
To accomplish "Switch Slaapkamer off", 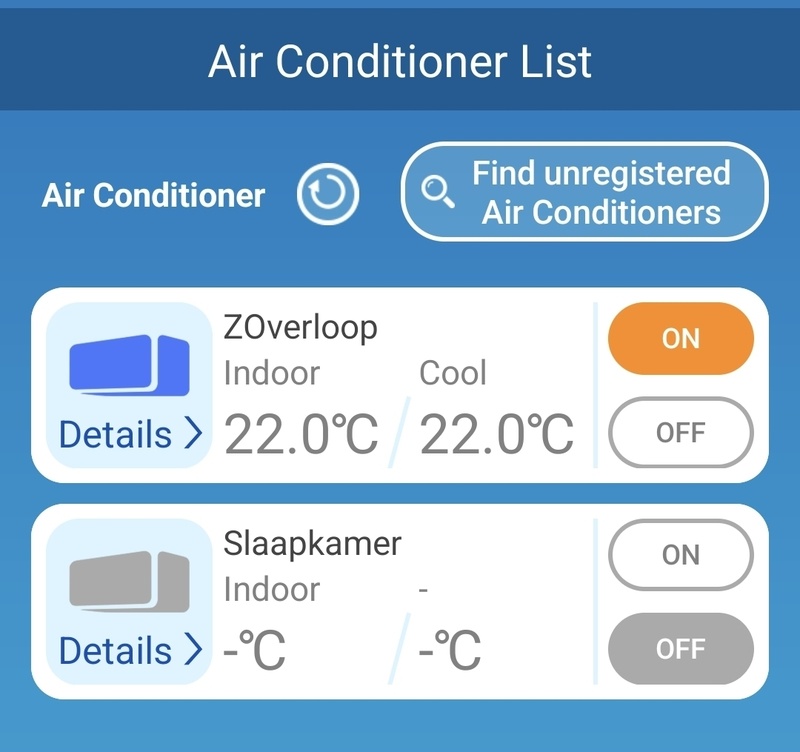I will [x=680, y=649].
